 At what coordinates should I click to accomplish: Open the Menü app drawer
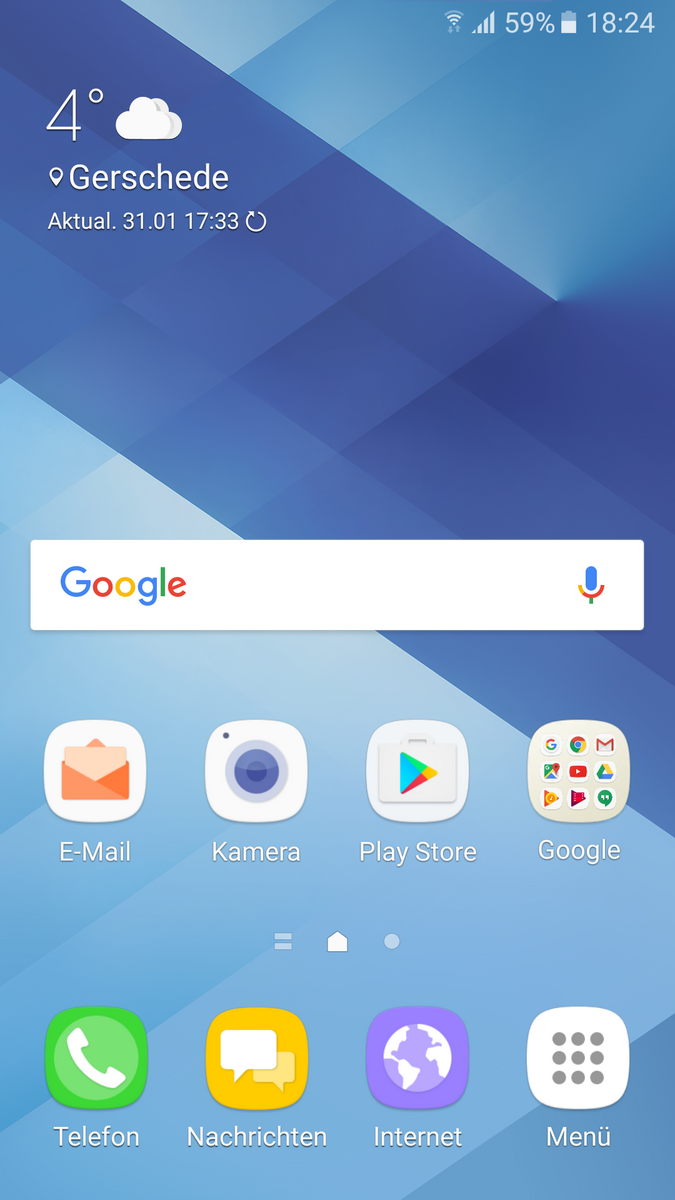point(578,1058)
